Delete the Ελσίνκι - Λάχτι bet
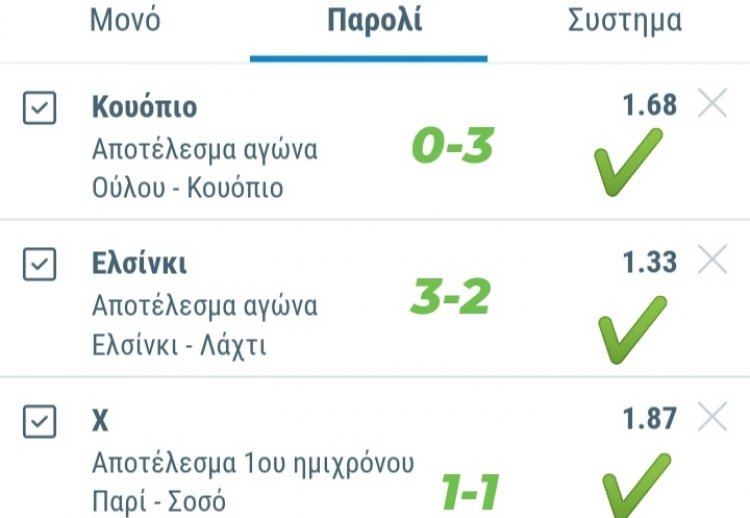Image resolution: width=750 pixels, height=518 pixels. point(712,261)
